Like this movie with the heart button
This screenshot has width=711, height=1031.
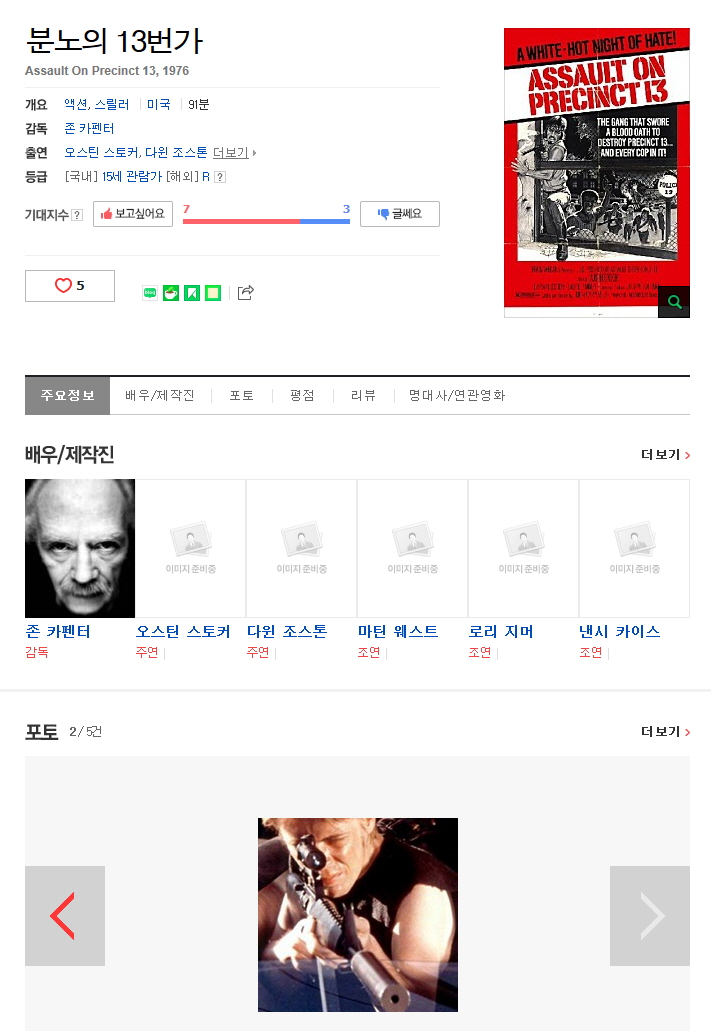[x=70, y=286]
